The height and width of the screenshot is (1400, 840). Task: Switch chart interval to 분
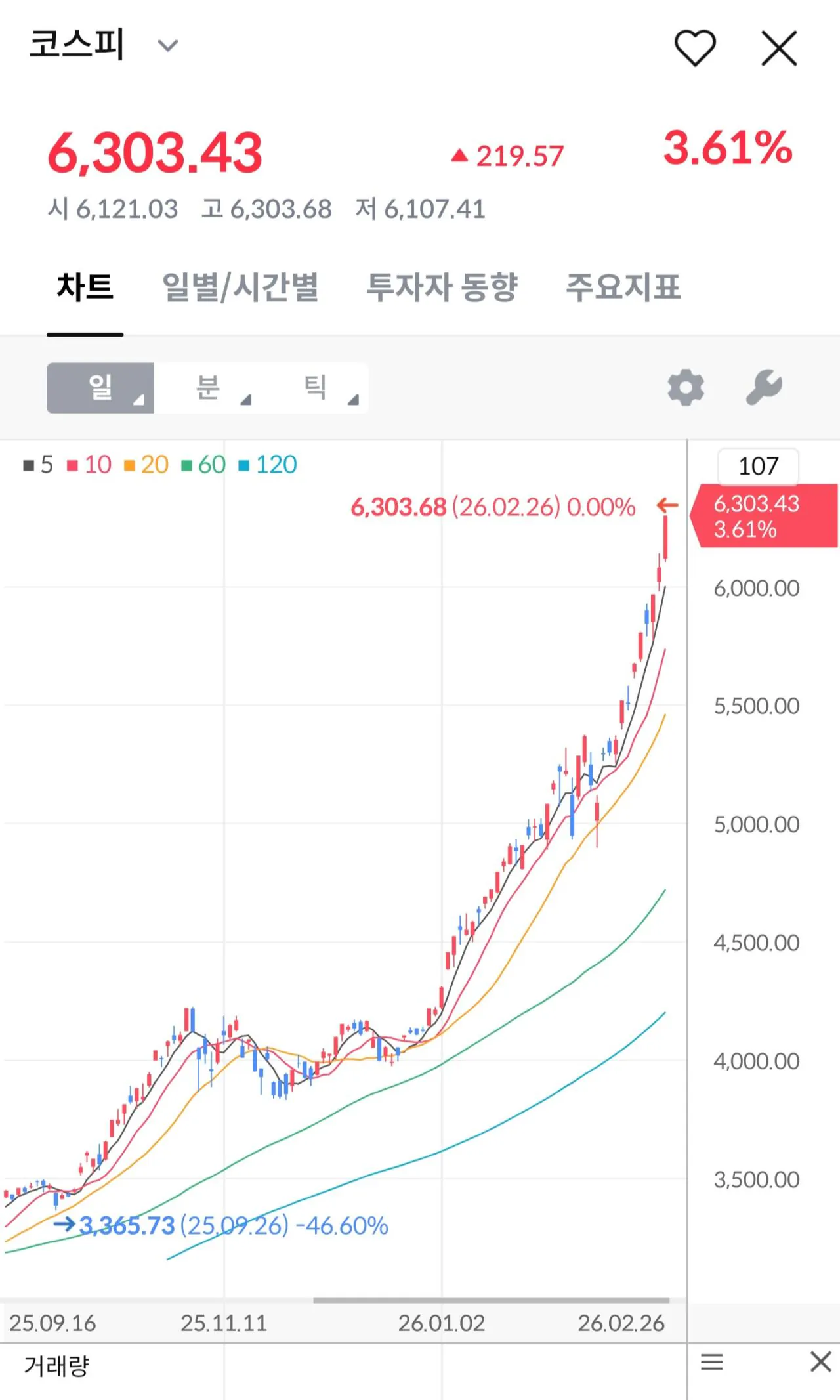click(x=208, y=387)
